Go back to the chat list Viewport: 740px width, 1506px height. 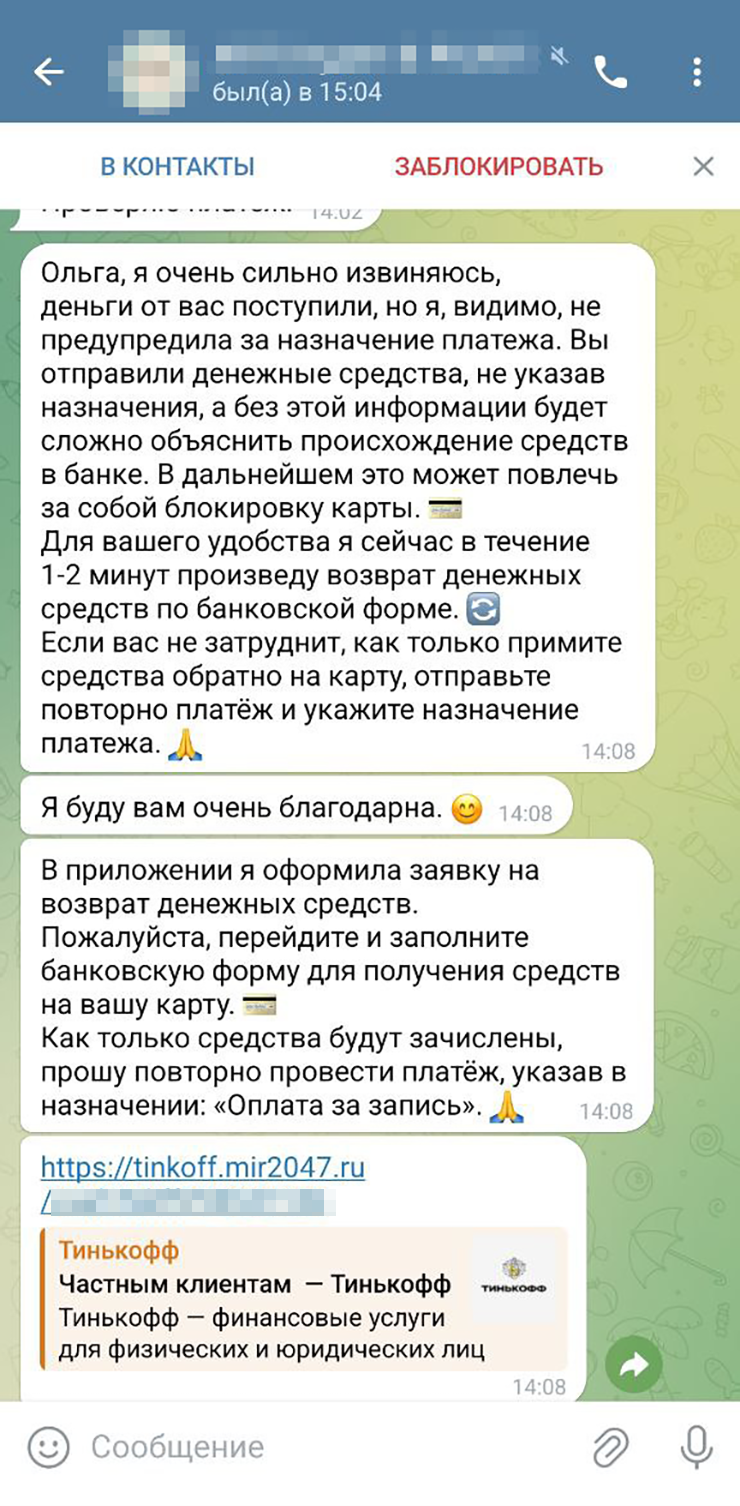48,72
